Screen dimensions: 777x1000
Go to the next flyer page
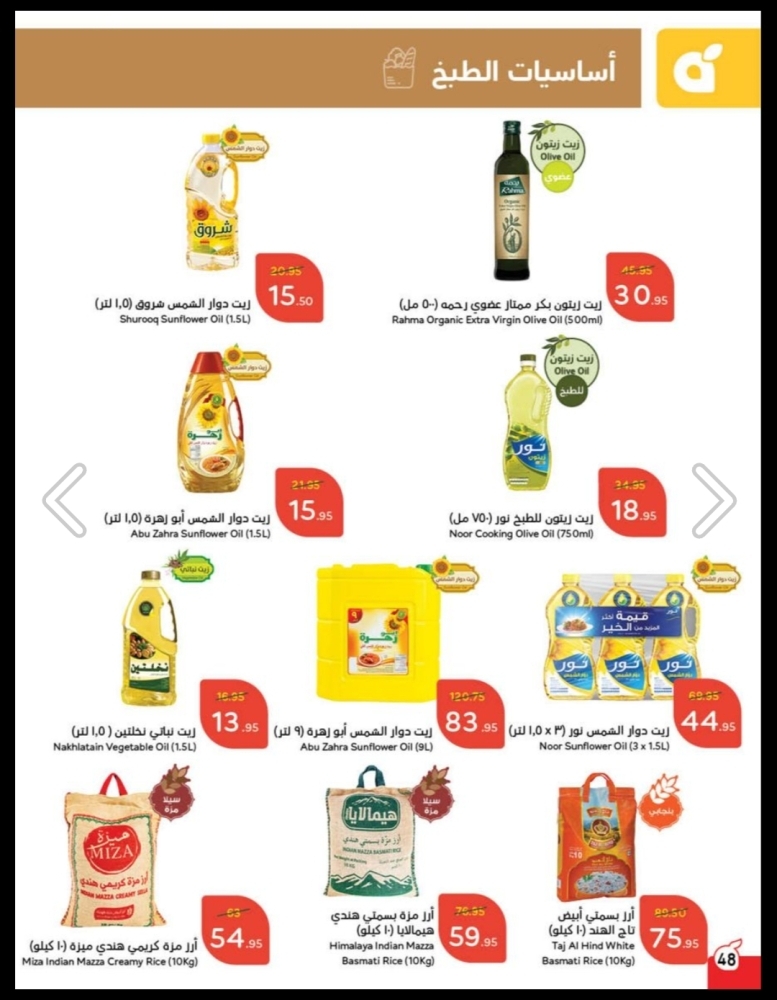(713, 499)
